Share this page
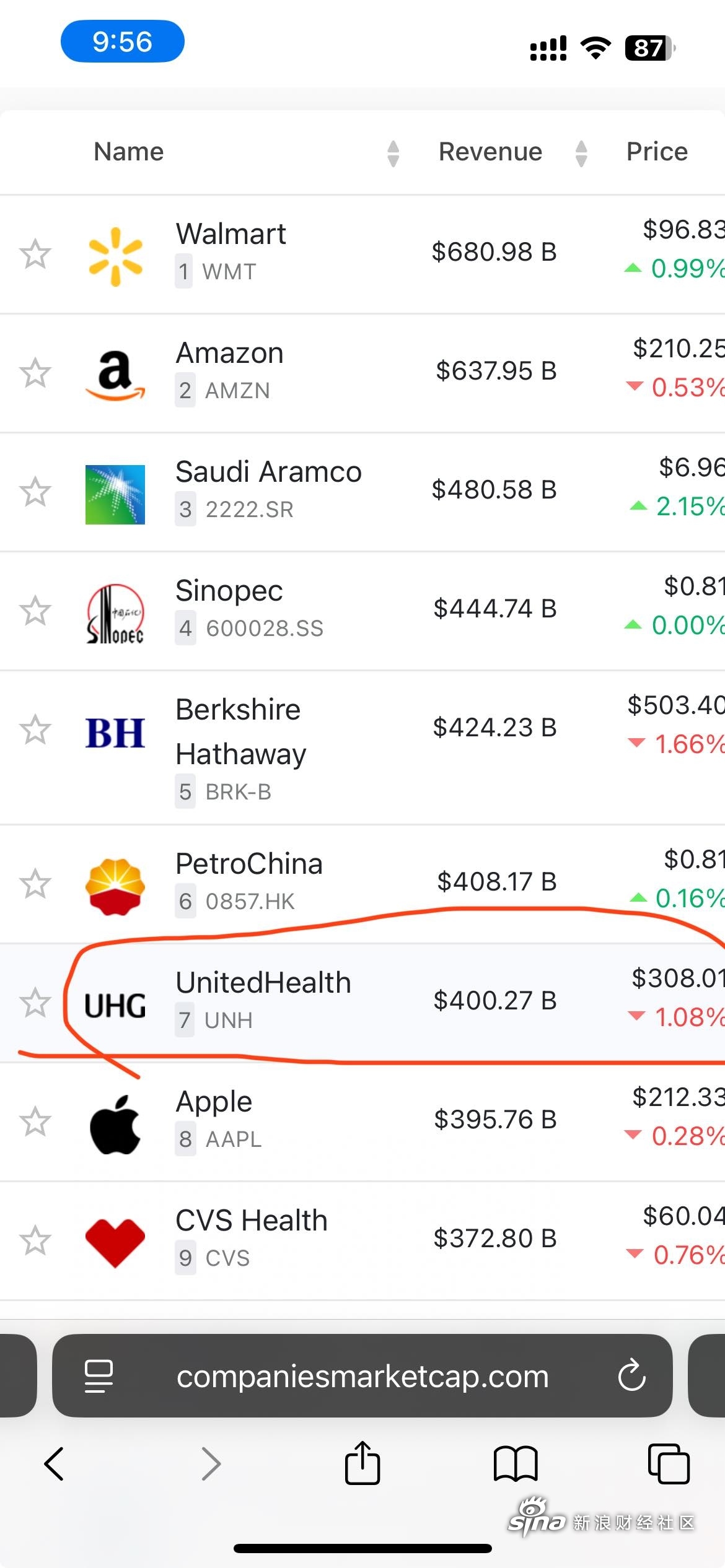This screenshot has width=725, height=1568. pos(362,1463)
